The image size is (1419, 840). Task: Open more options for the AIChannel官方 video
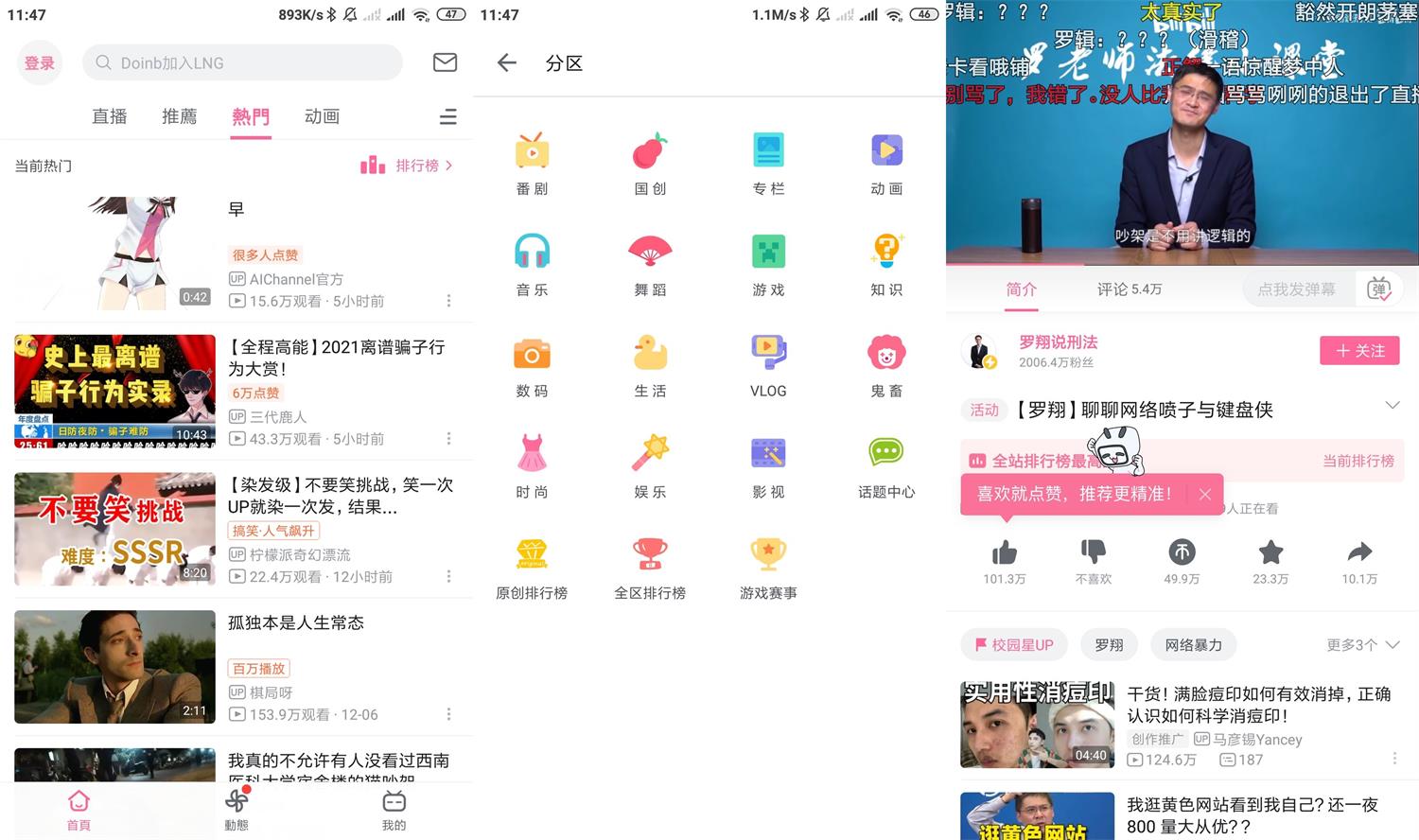[448, 301]
